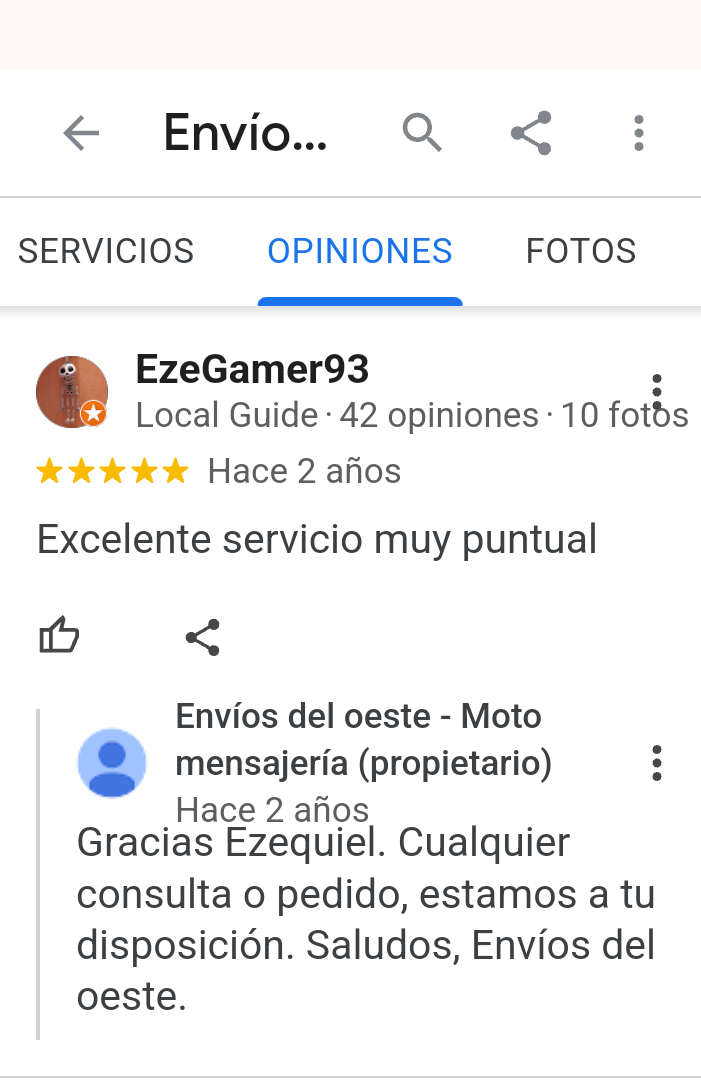Screen dimensions: 701x1081
Task: Share this business from the app bar
Action: pyautogui.click(x=531, y=133)
